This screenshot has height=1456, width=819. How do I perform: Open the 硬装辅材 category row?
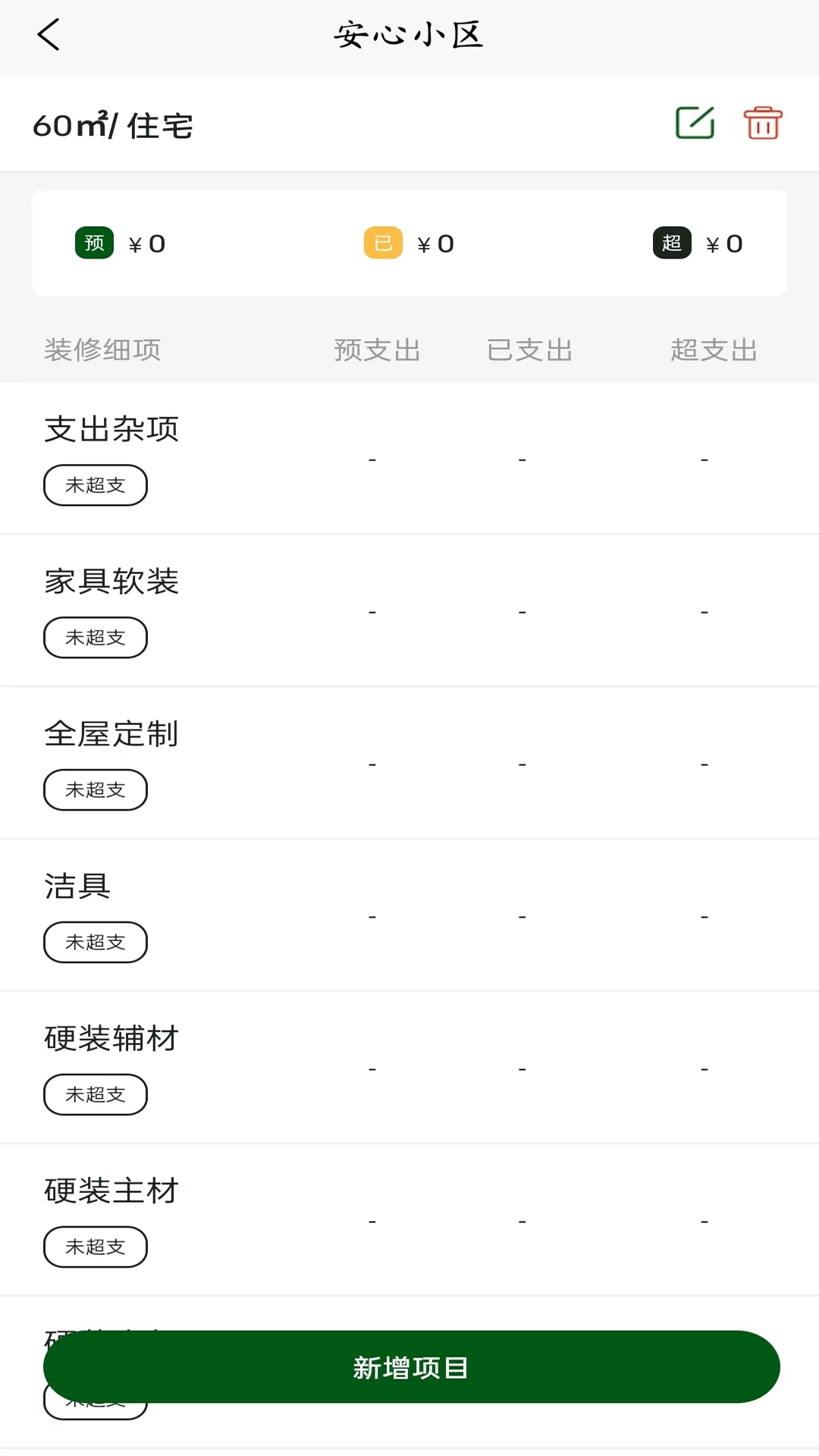110,1039
